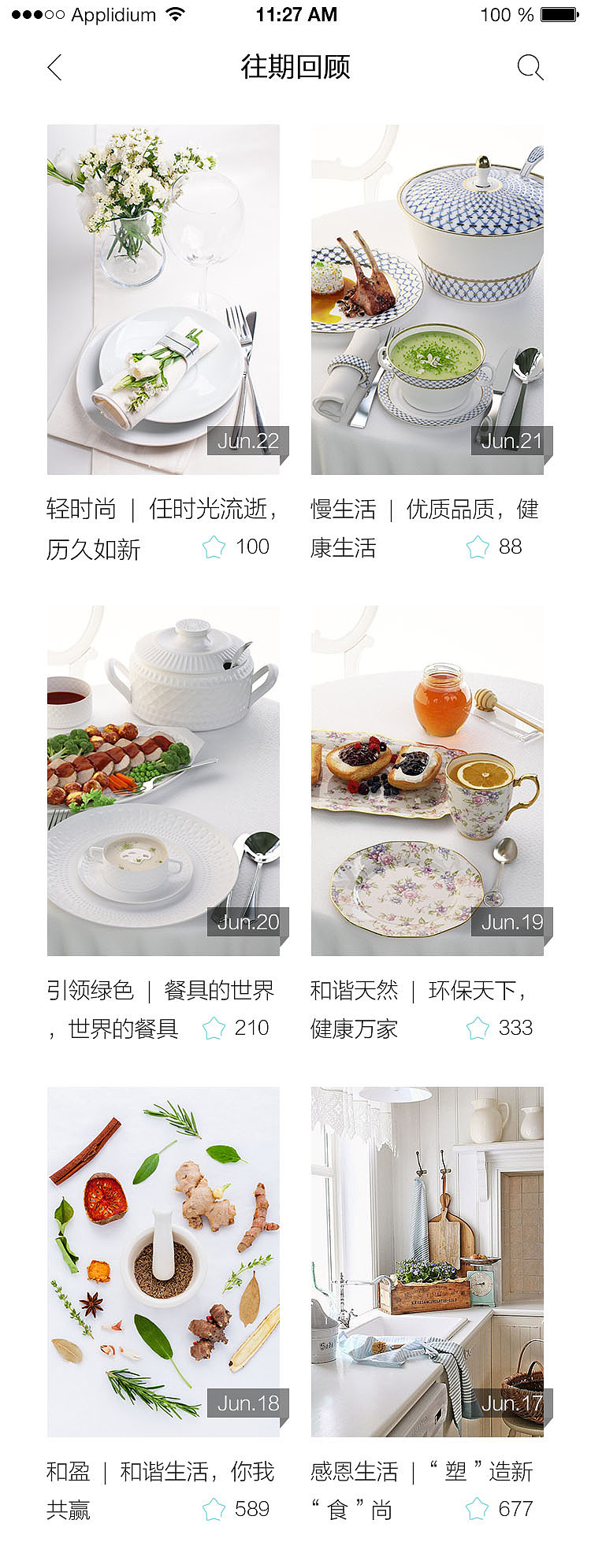
Task: Tap the star icon beside count 100
Action: coord(211,546)
